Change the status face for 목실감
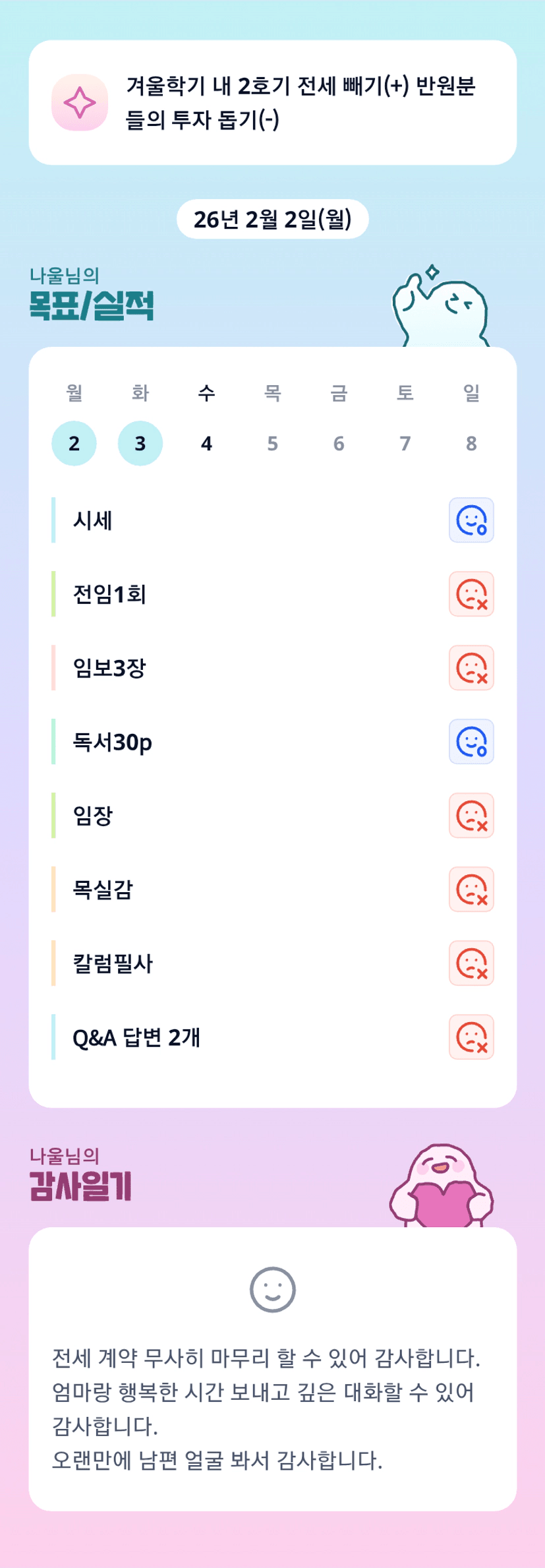The width and height of the screenshot is (545, 1568). [471, 890]
